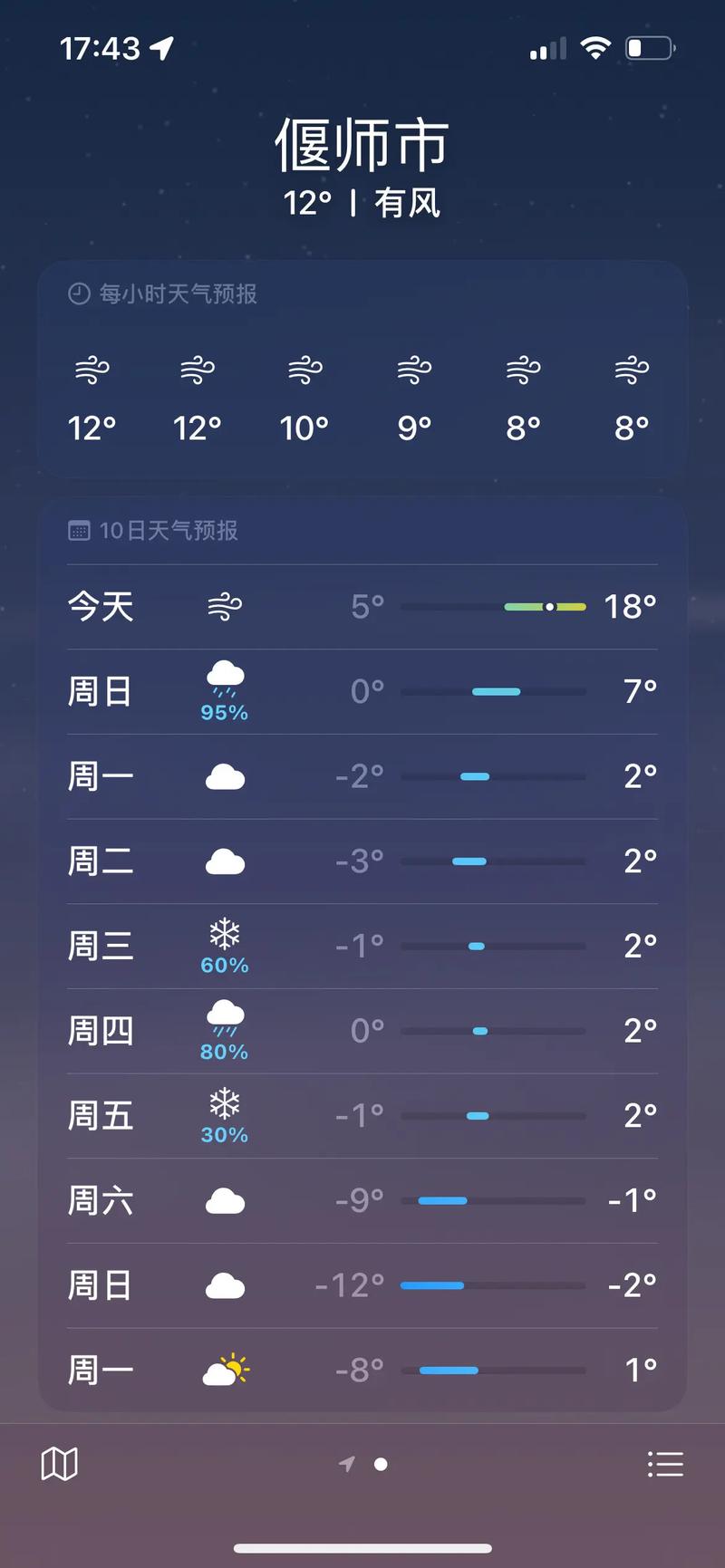This screenshot has width=725, height=1568.
Task: Tap the snowflake icon on 周三 row
Action: (x=224, y=933)
